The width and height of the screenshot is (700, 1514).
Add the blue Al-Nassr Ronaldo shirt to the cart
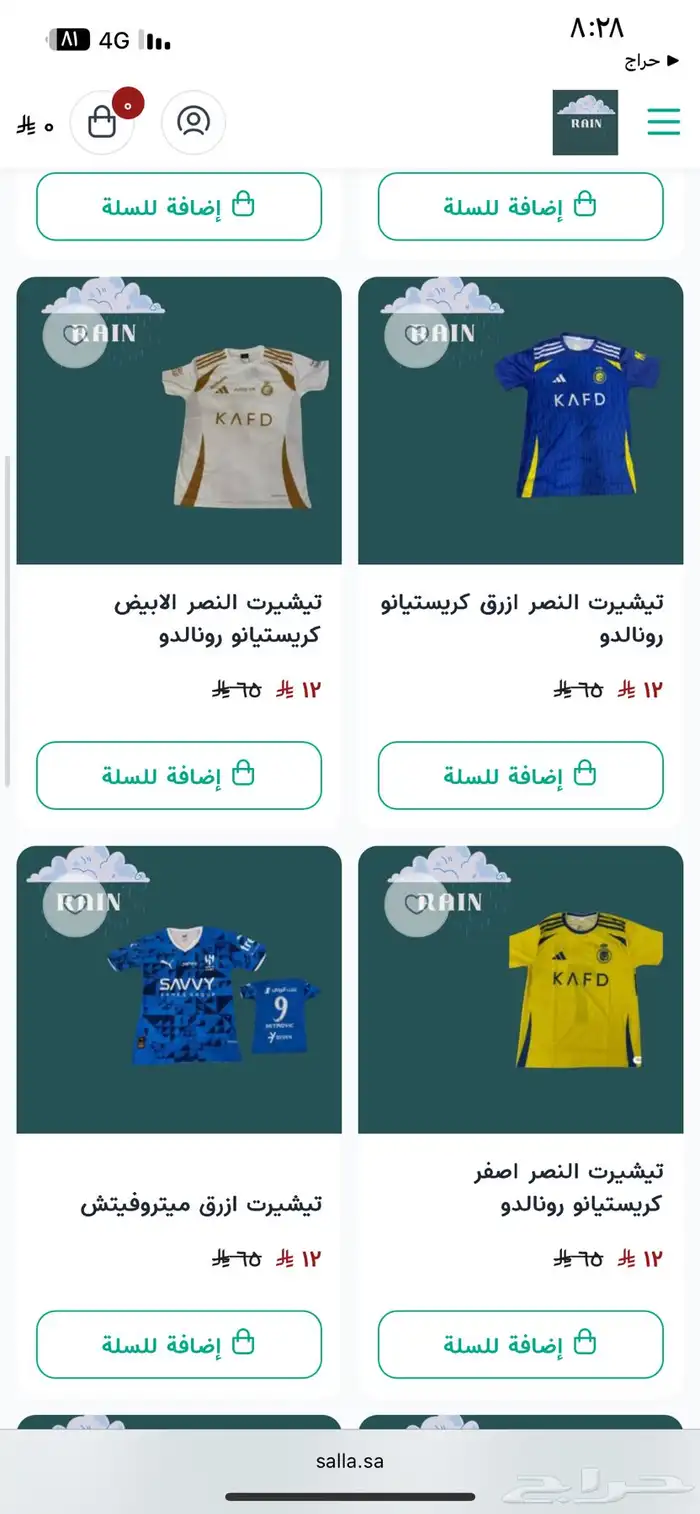pos(520,775)
